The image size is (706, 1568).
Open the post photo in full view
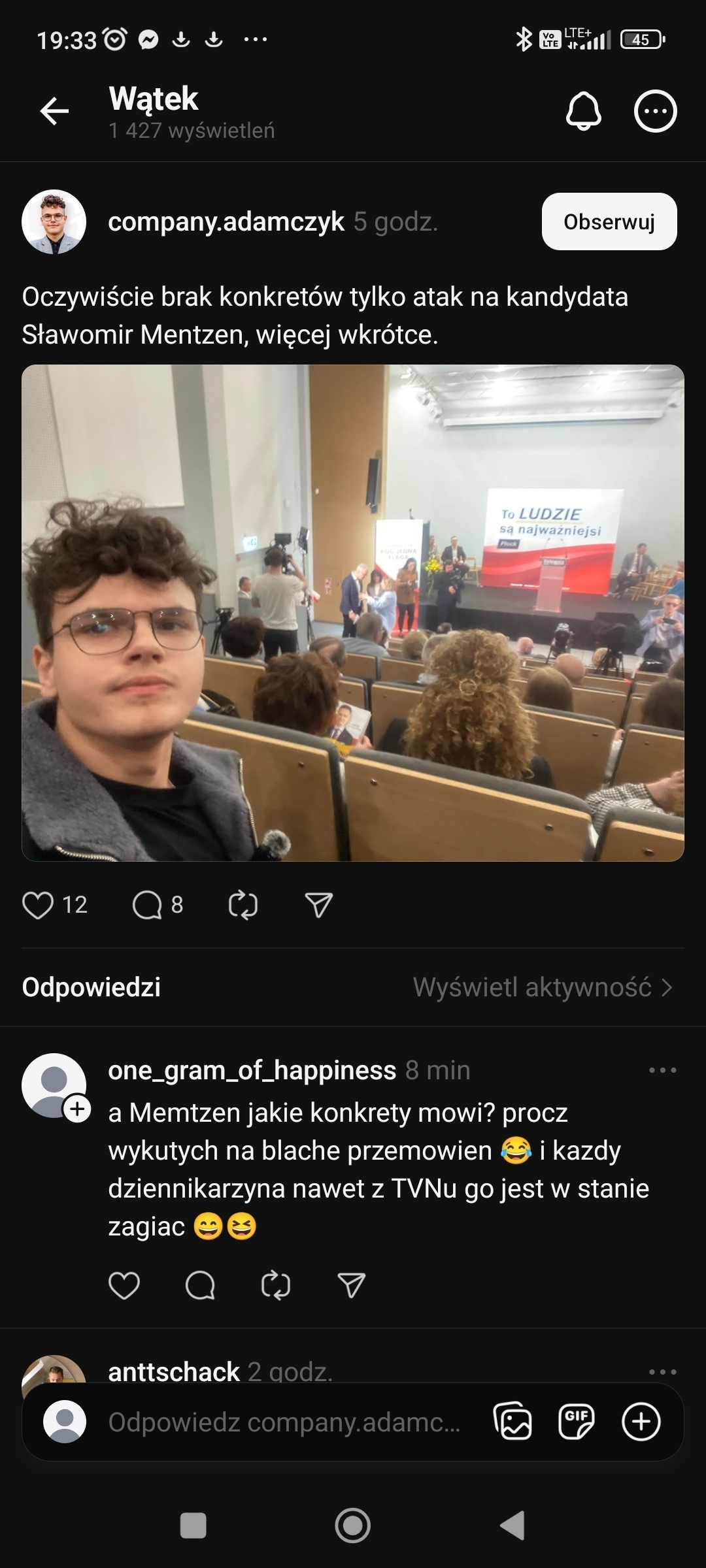coord(353,613)
